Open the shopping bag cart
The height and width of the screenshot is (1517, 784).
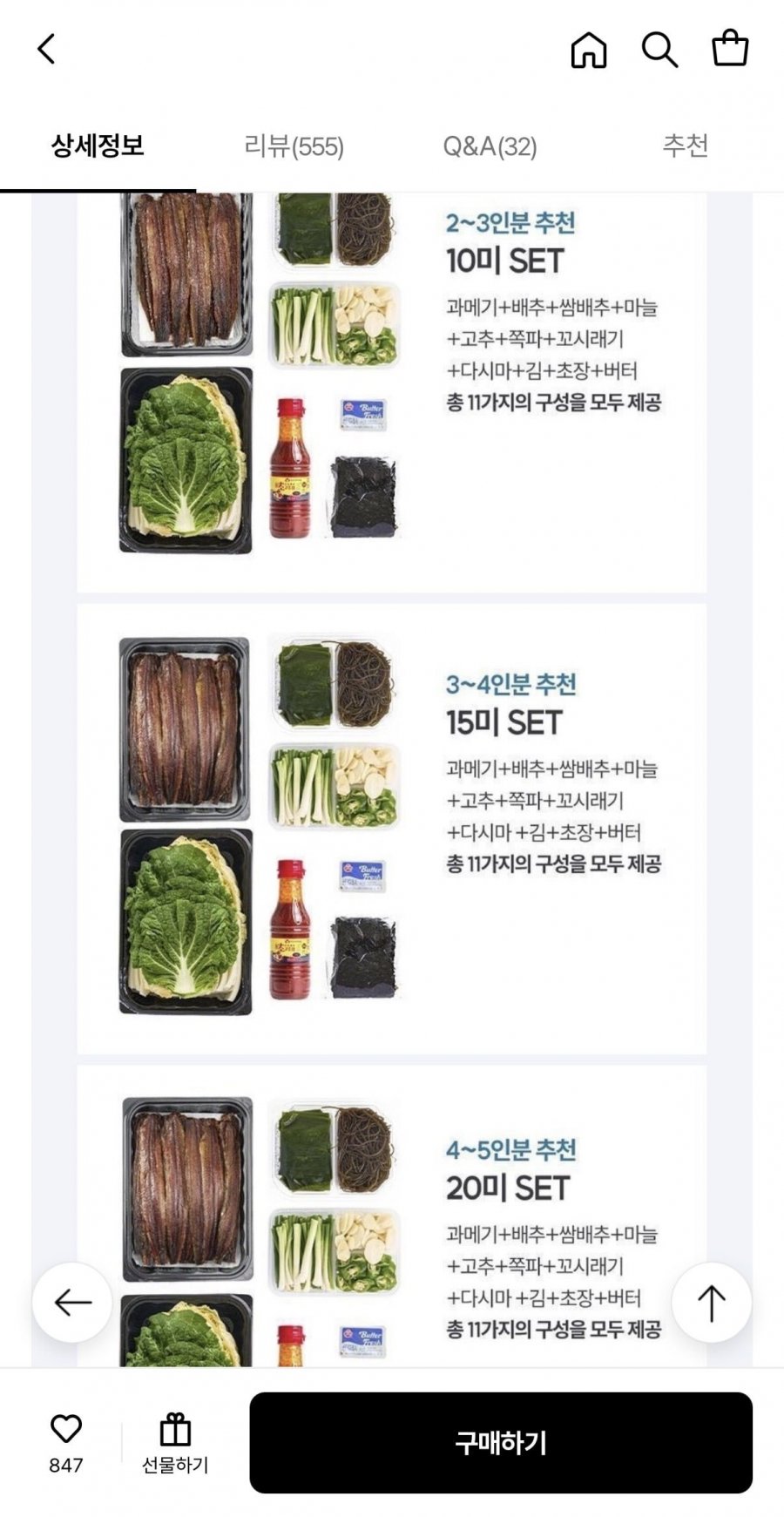pyautogui.click(x=730, y=49)
